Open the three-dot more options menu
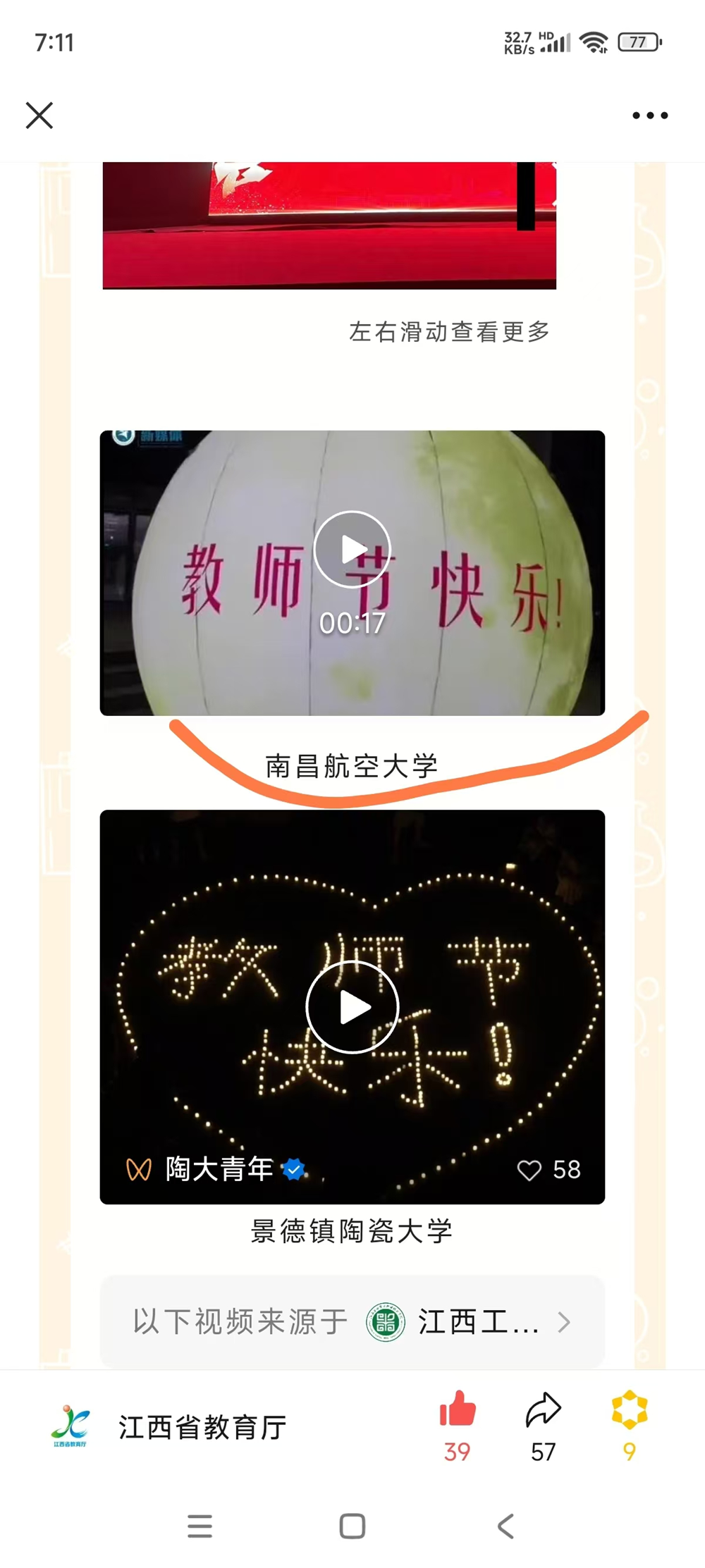 pos(649,116)
